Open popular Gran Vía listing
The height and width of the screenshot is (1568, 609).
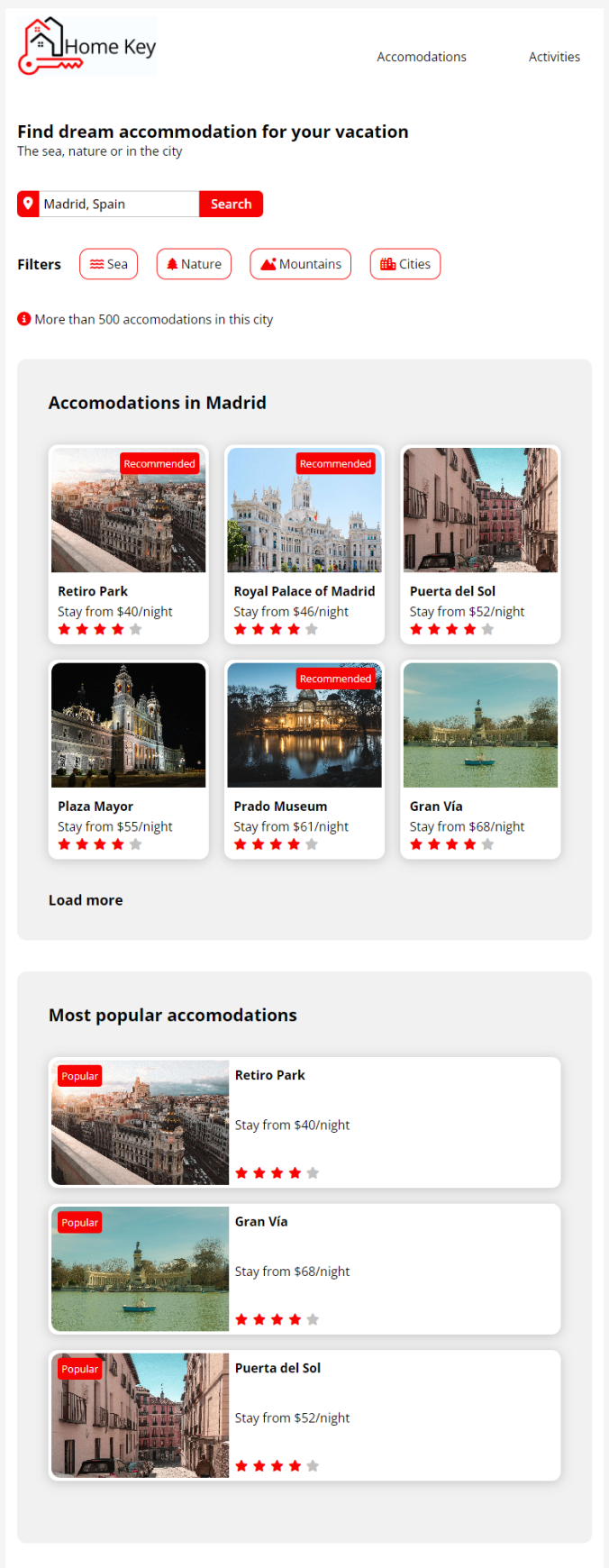[304, 1269]
